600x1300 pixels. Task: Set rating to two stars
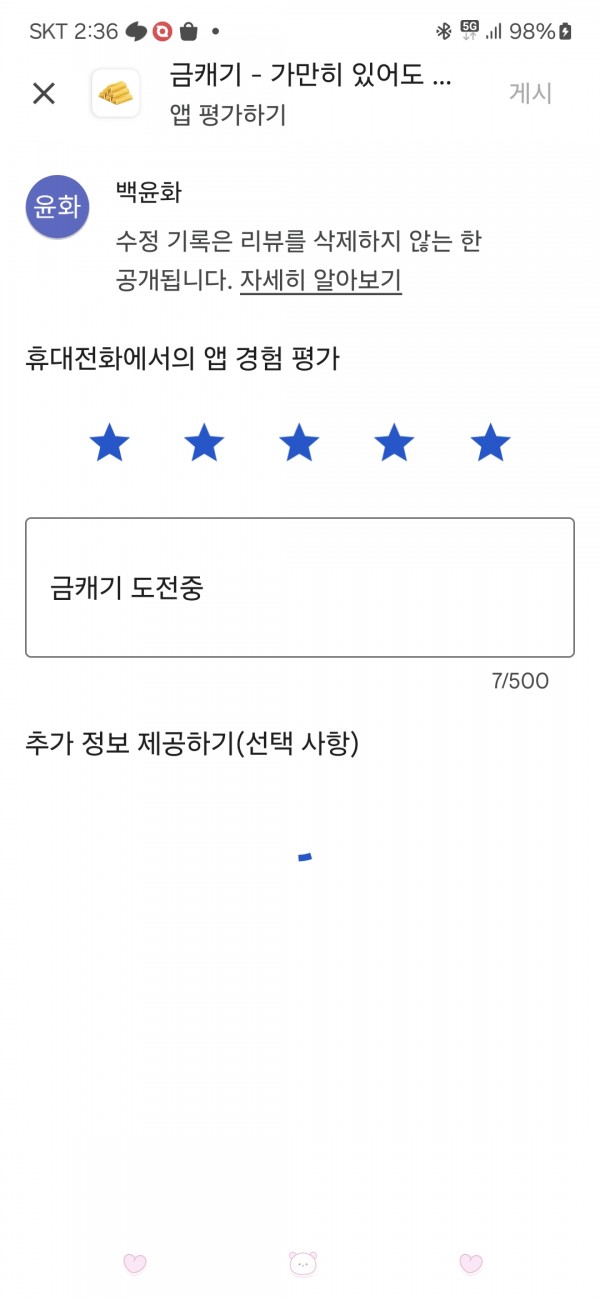pyautogui.click(x=204, y=442)
